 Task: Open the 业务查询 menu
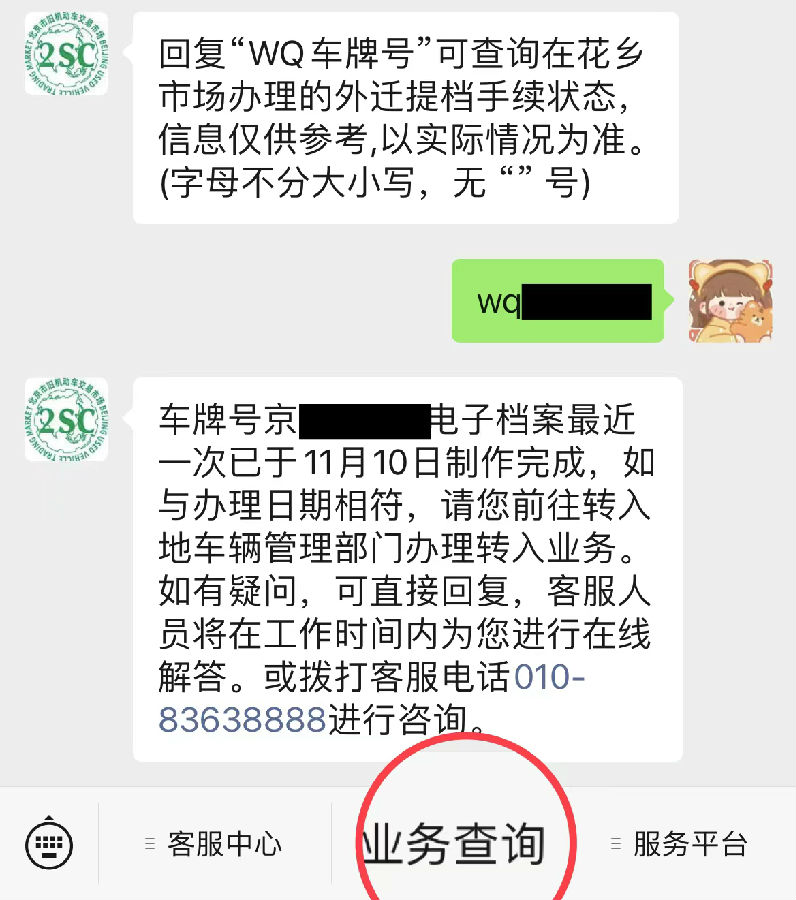coord(455,845)
